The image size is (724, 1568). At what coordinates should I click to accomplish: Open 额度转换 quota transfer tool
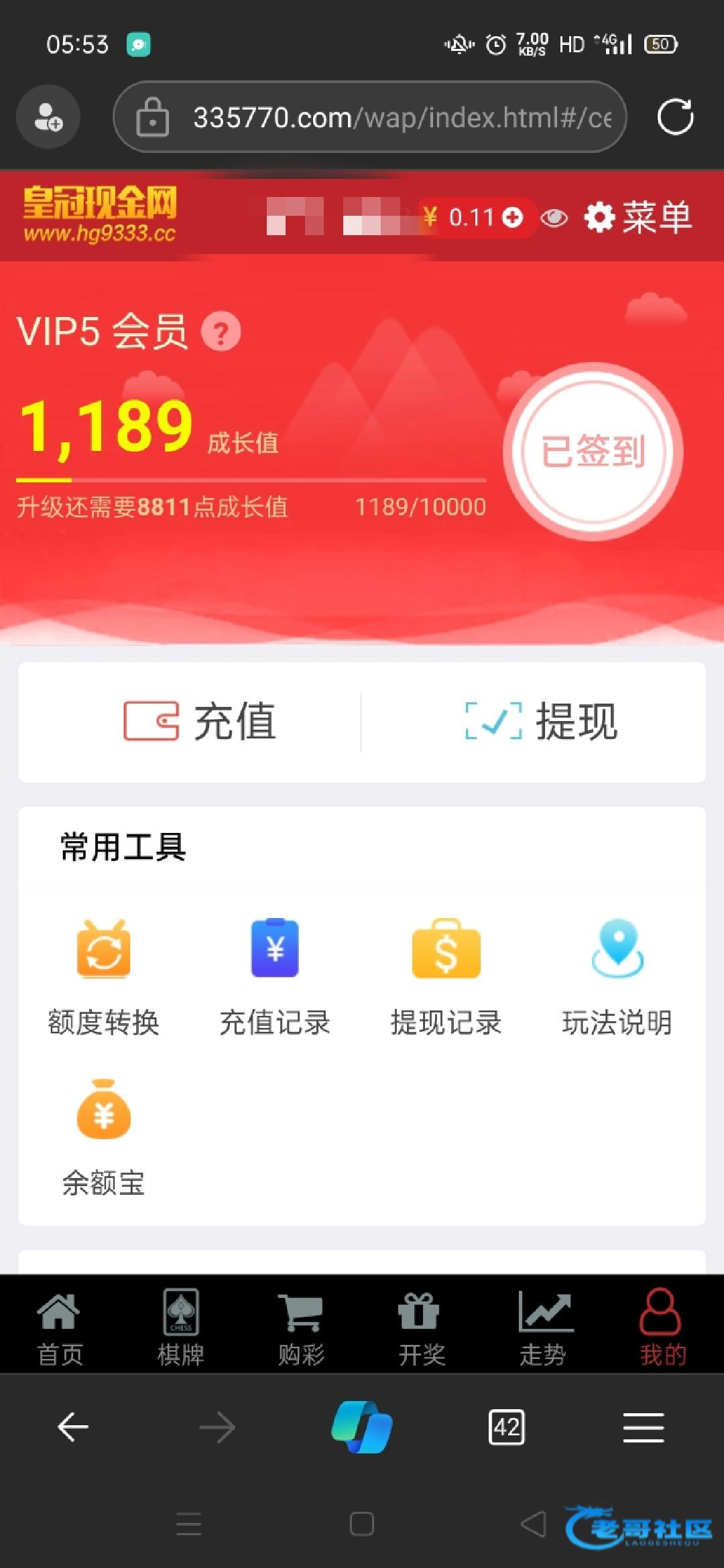103,977
